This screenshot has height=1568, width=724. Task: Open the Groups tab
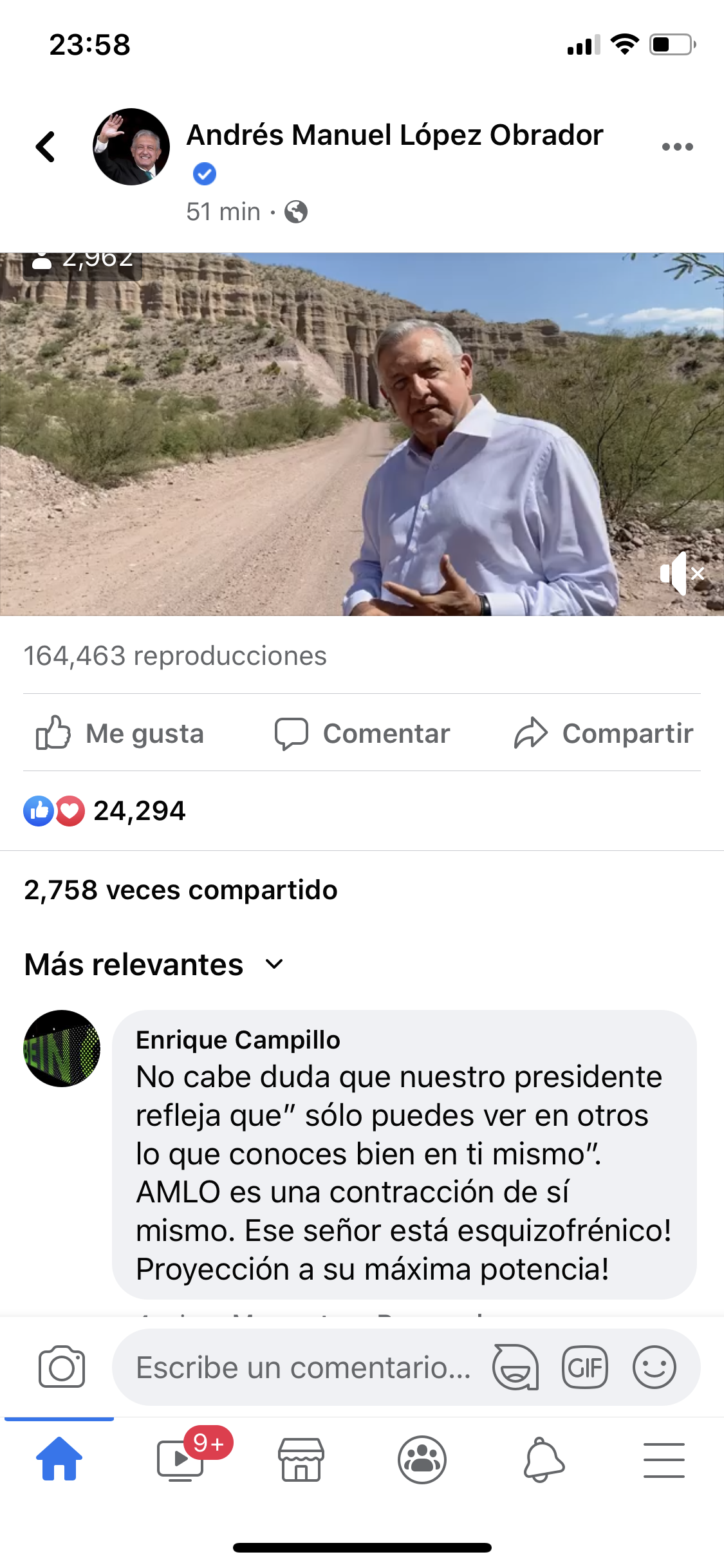click(x=422, y=1459)
